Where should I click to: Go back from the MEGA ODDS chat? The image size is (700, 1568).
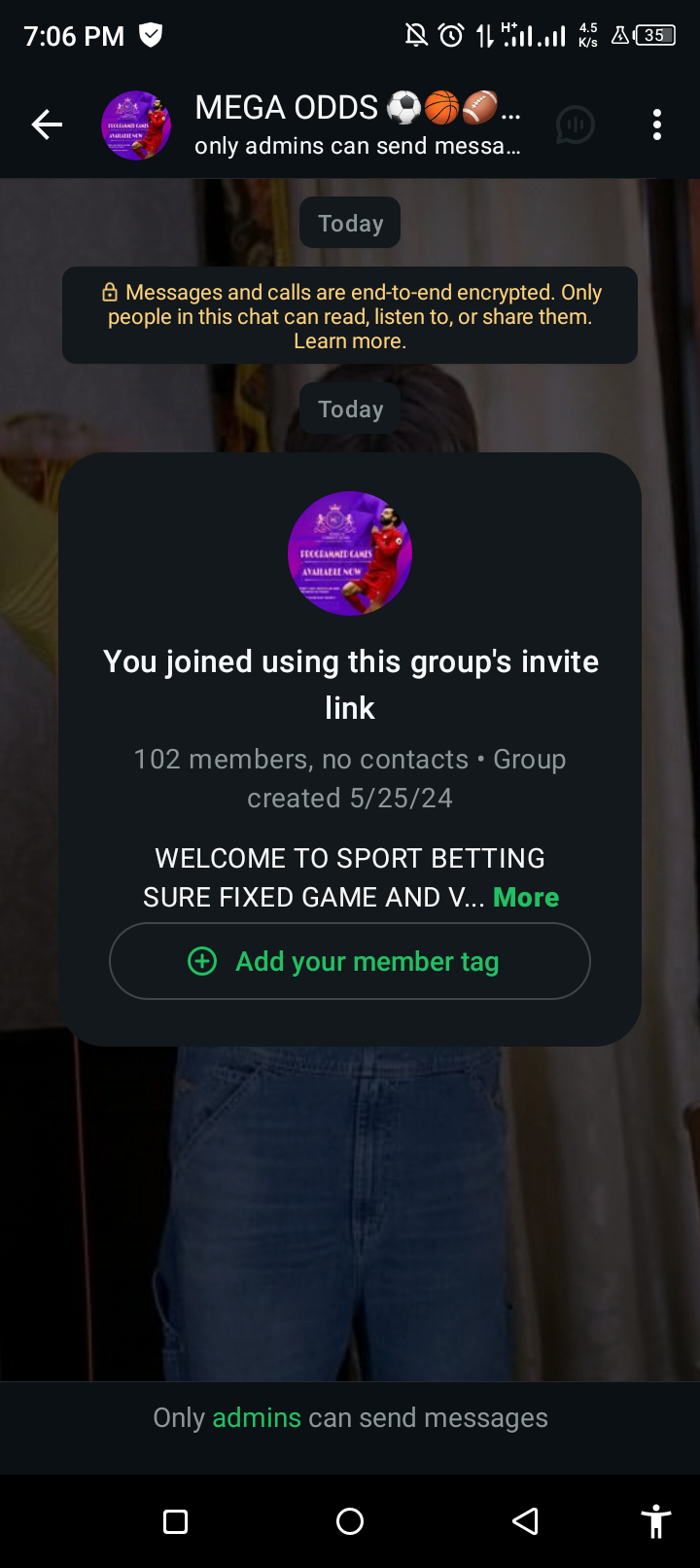coord(47,125)
